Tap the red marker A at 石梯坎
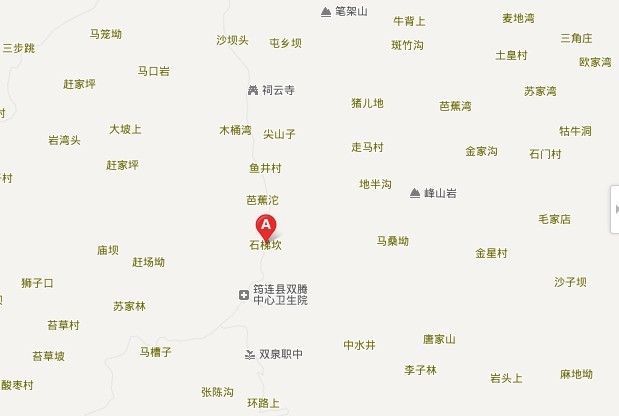619x416 pixels. pyautogui.click(x=266, y=227)
